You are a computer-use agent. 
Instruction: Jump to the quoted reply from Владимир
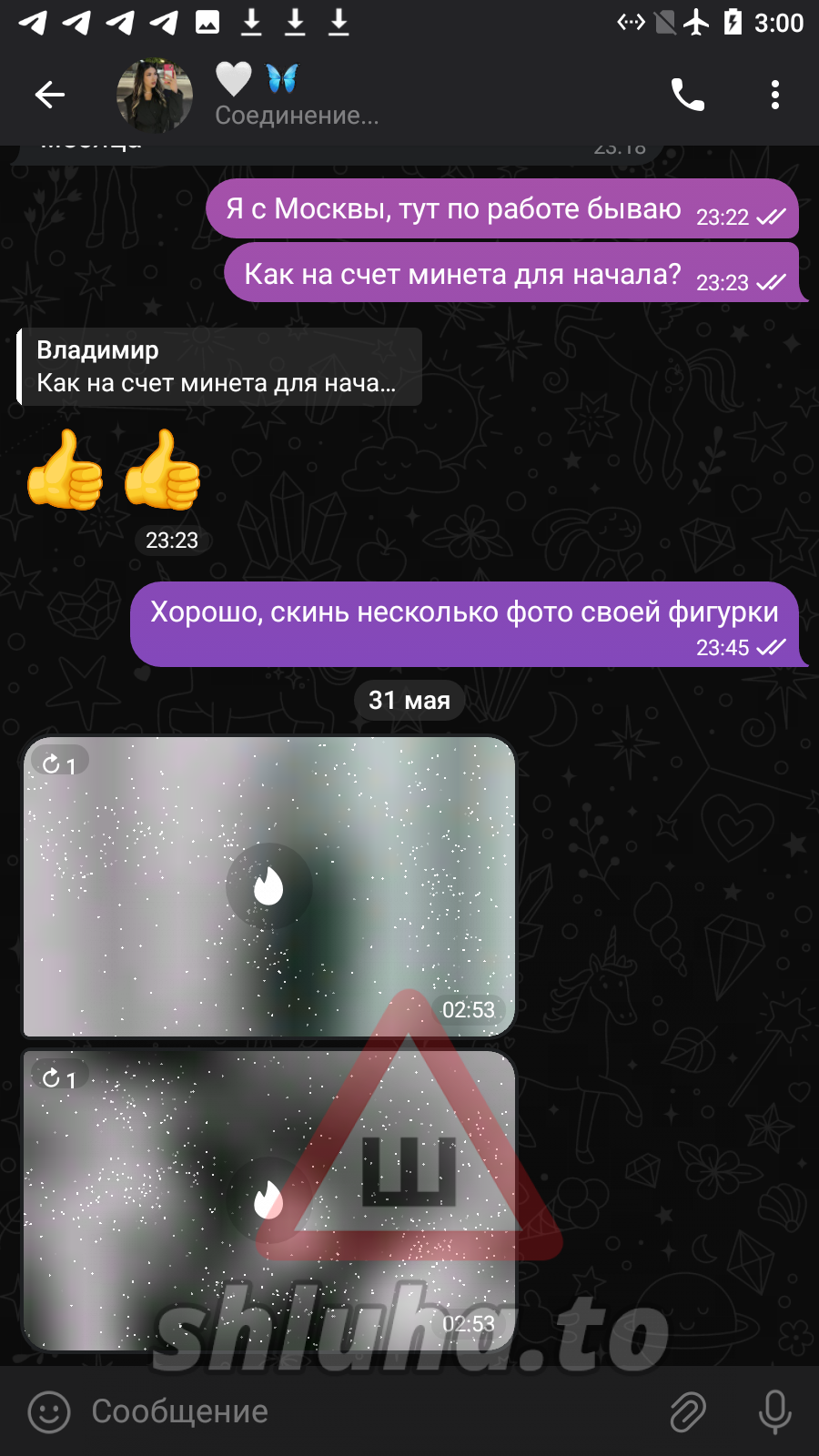(x=219, y=367)
